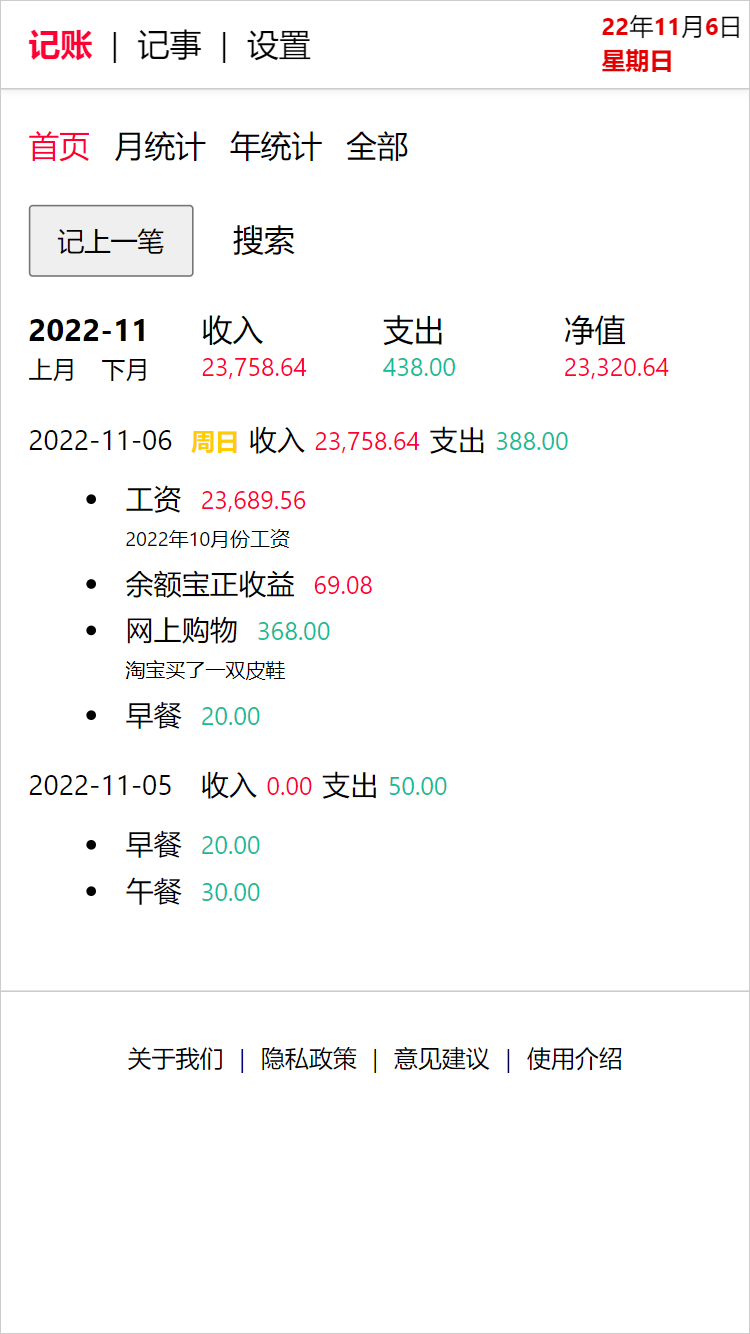Open the 全部 (all records) tab

(378, 146)
